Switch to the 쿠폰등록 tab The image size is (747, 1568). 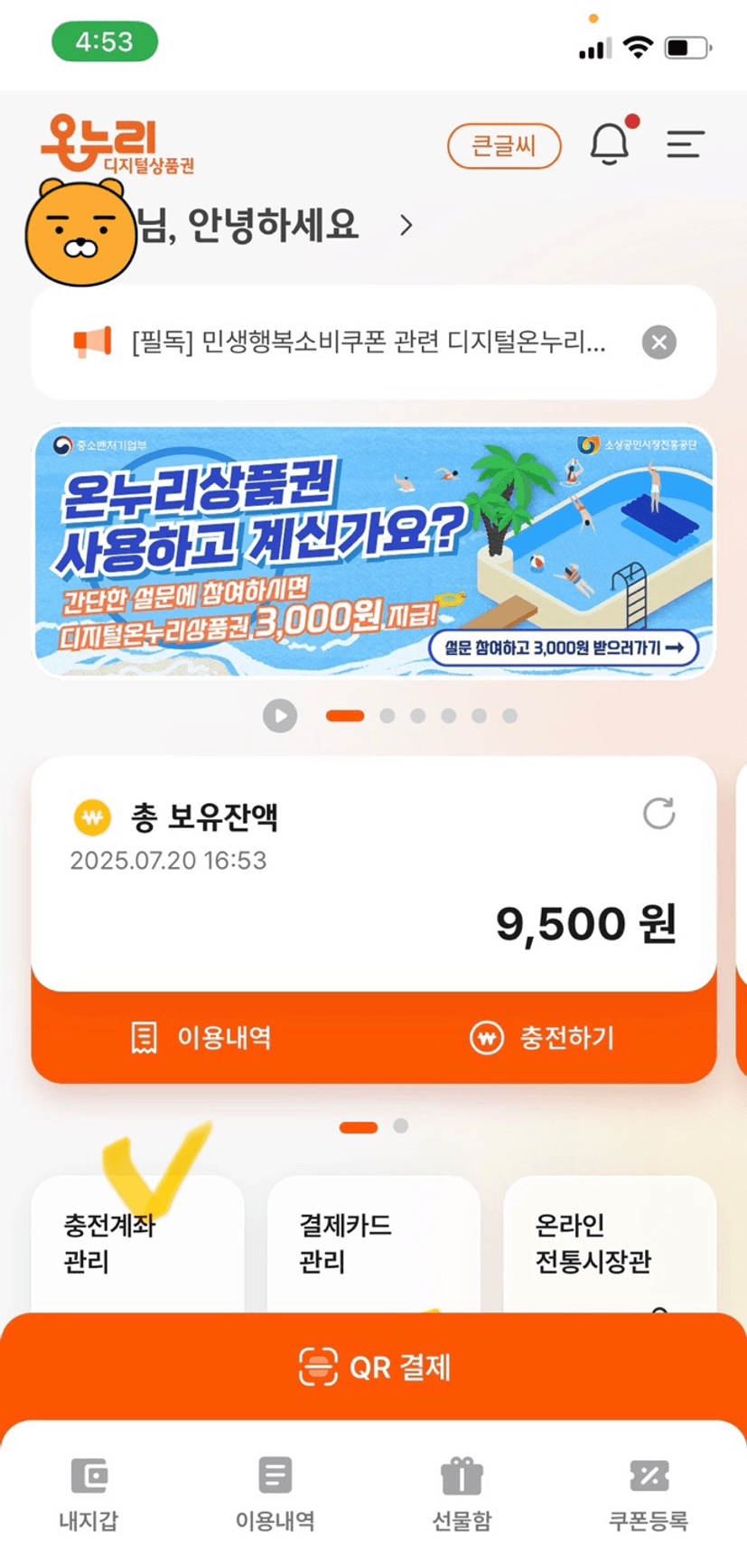point(649,1494)
